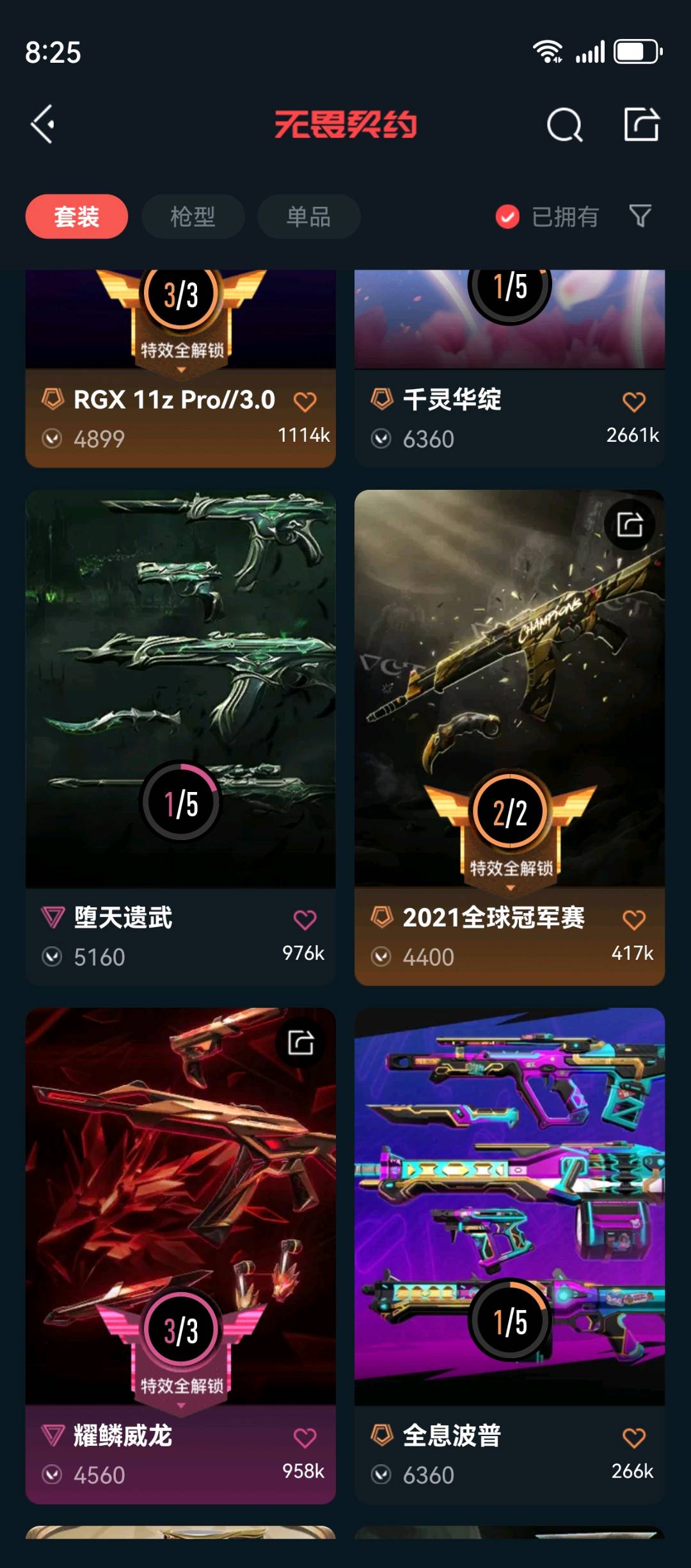Tap the share icon in top bar
Viewport: 691px width, 1568px height.
tap(641, 124)
